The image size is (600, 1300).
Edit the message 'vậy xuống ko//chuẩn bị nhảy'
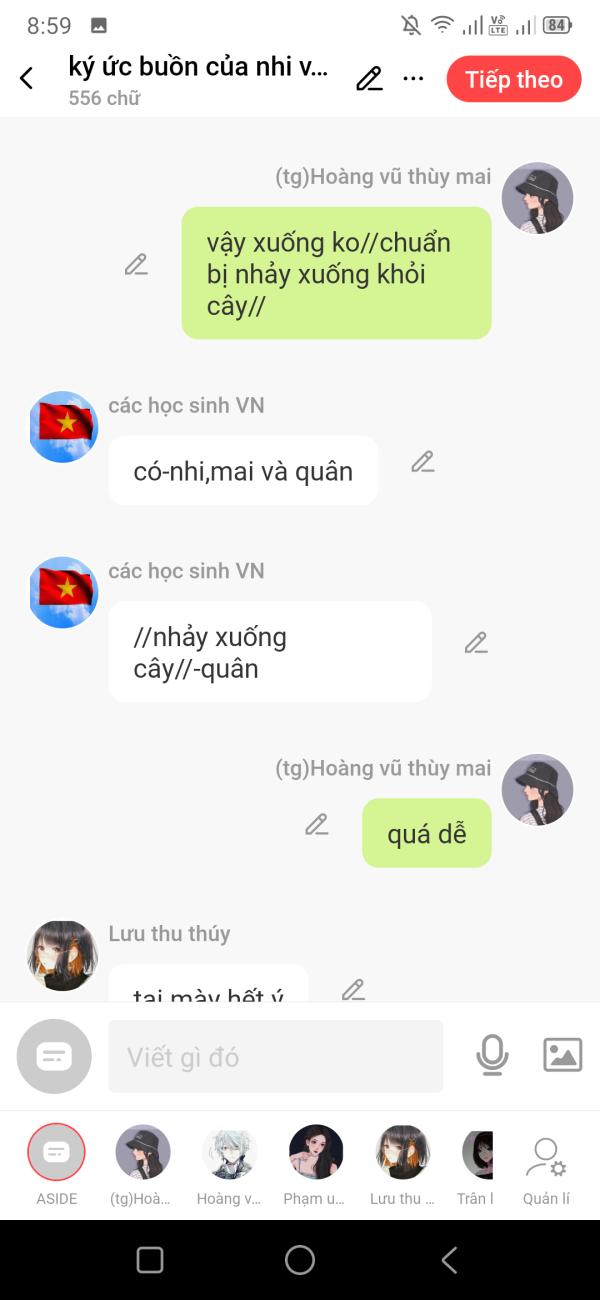[136, 265]
